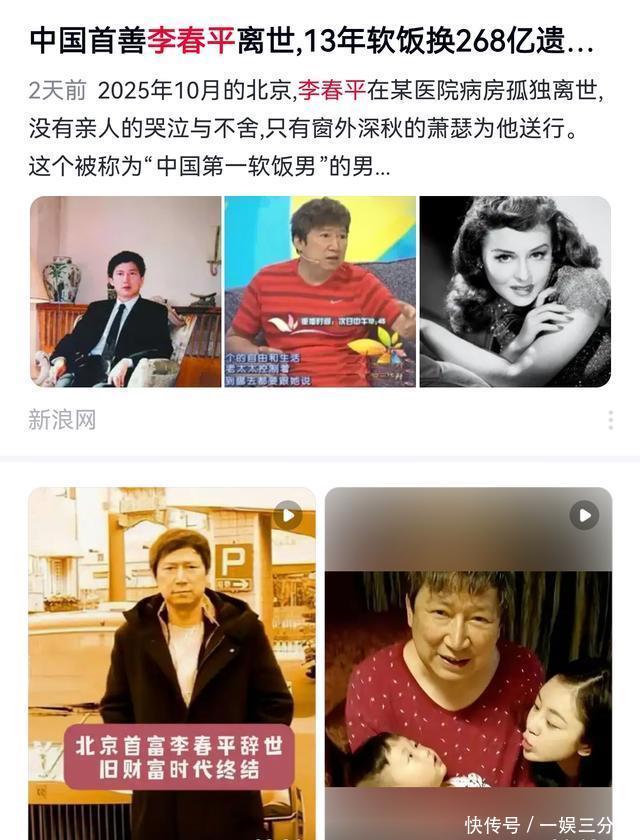Open the three-dot menu beside 新浪网
This screenshot has width=640, height=840.
pos(610,420)
